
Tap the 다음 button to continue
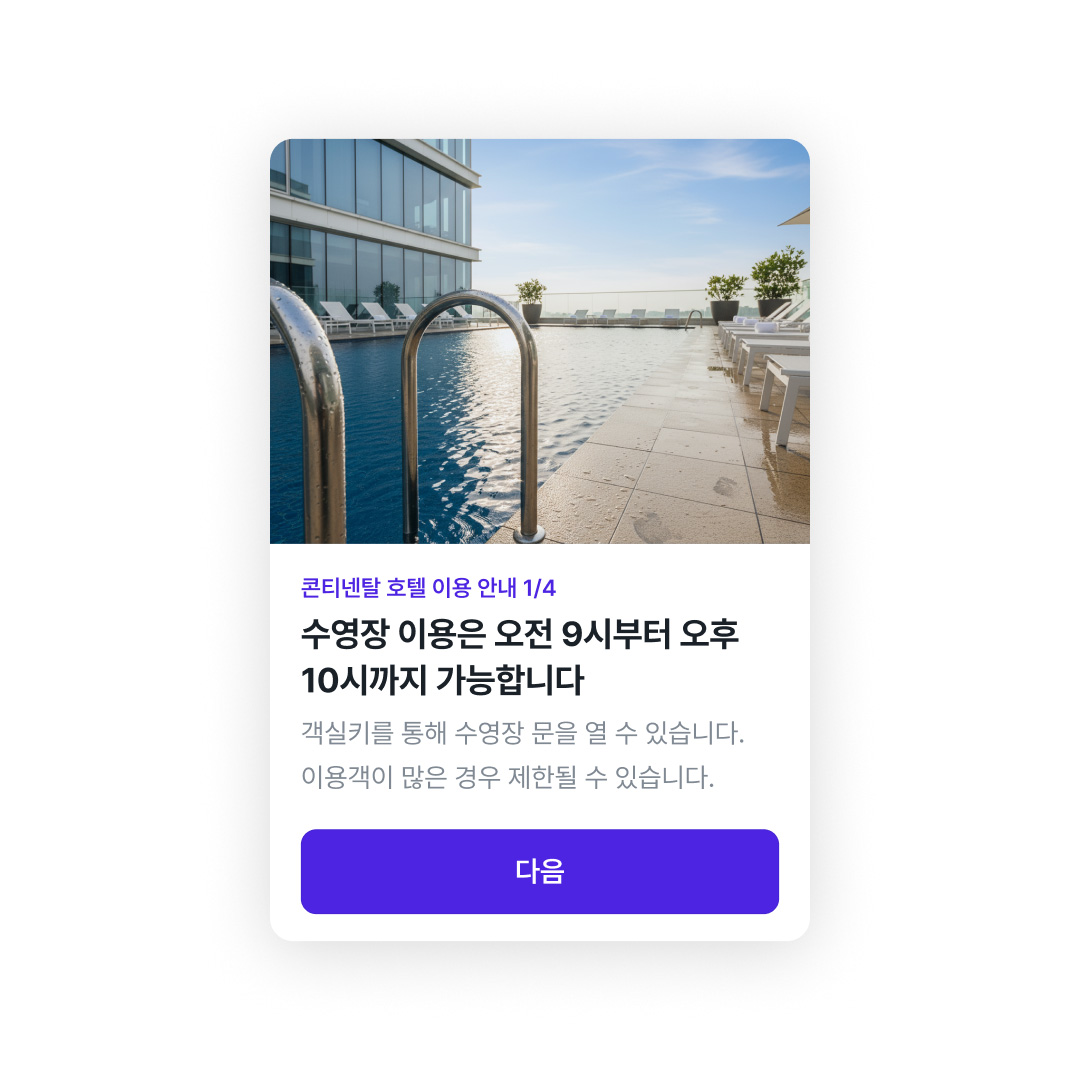[x=539, y=871]
